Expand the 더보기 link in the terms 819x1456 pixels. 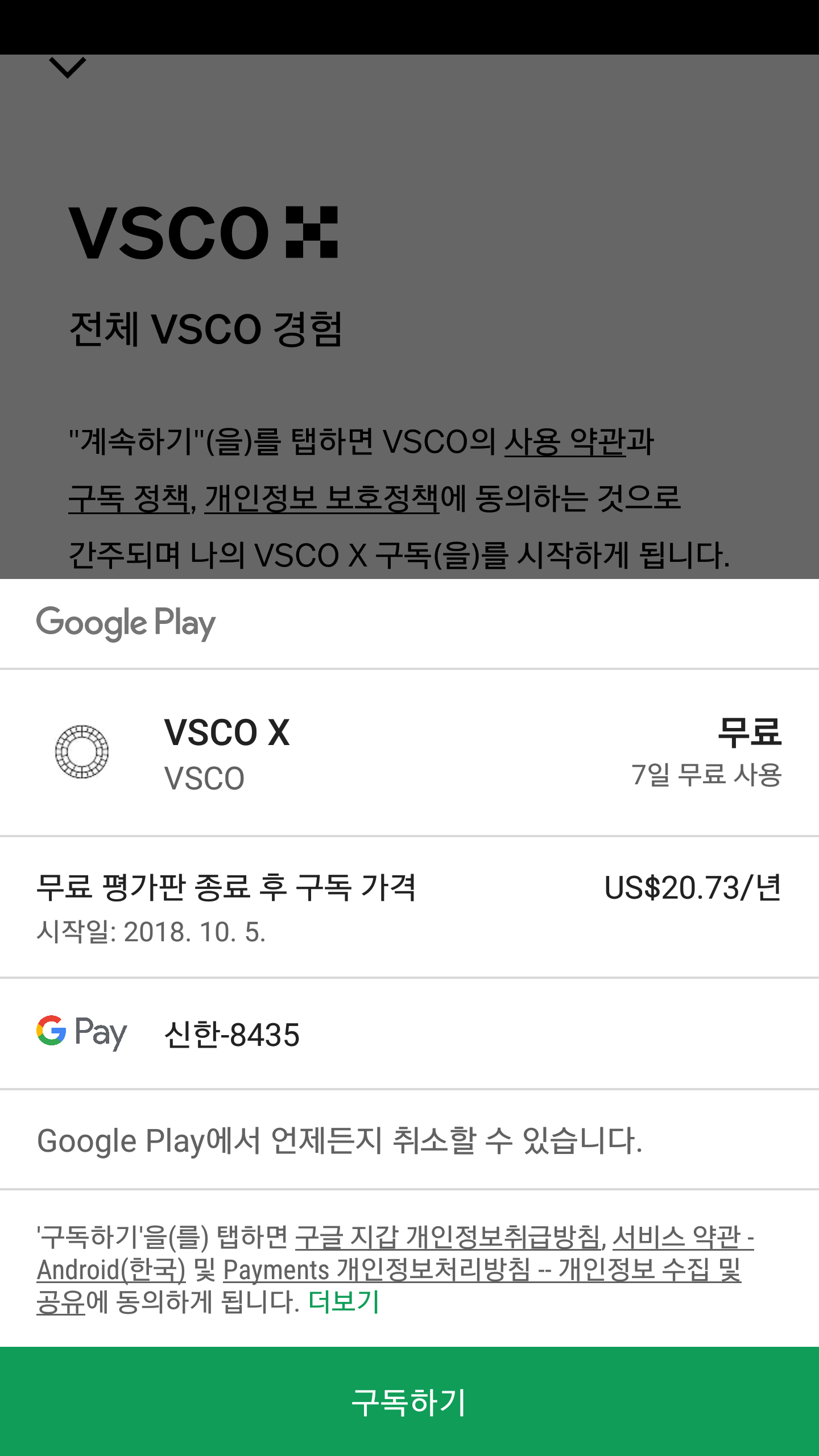[344, 1302]
